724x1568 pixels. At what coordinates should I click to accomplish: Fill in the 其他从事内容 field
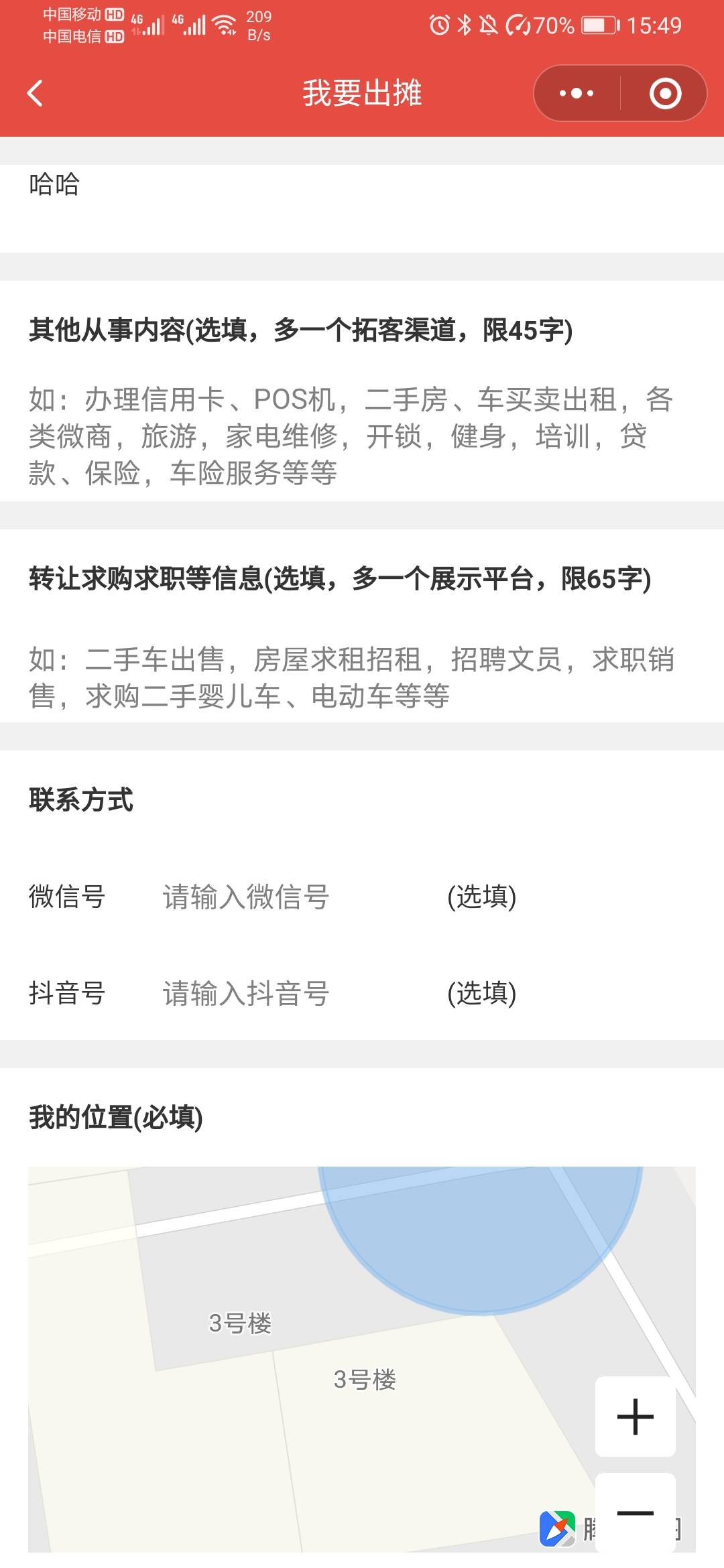pyautogui.click(x=362, y=436)
